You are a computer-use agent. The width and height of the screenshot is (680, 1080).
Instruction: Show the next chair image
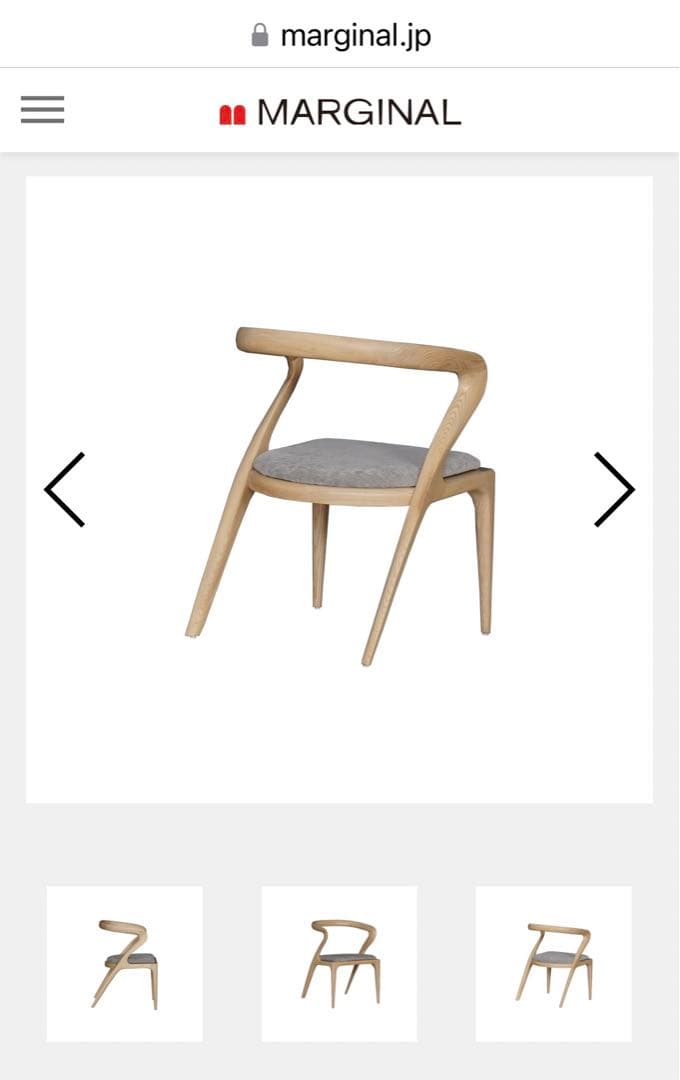click(x=613, y=489)
